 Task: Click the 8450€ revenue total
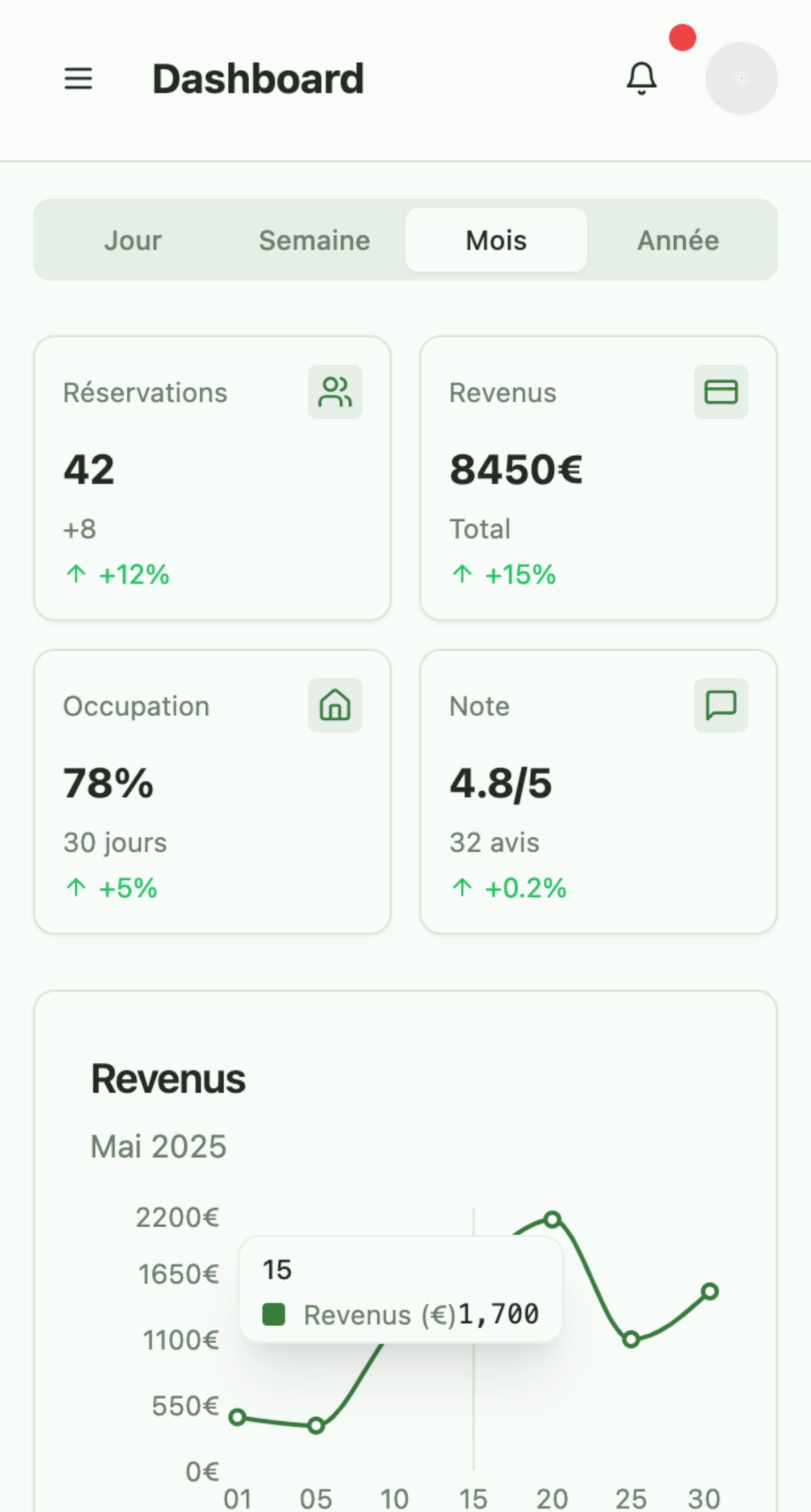(515, 469)
